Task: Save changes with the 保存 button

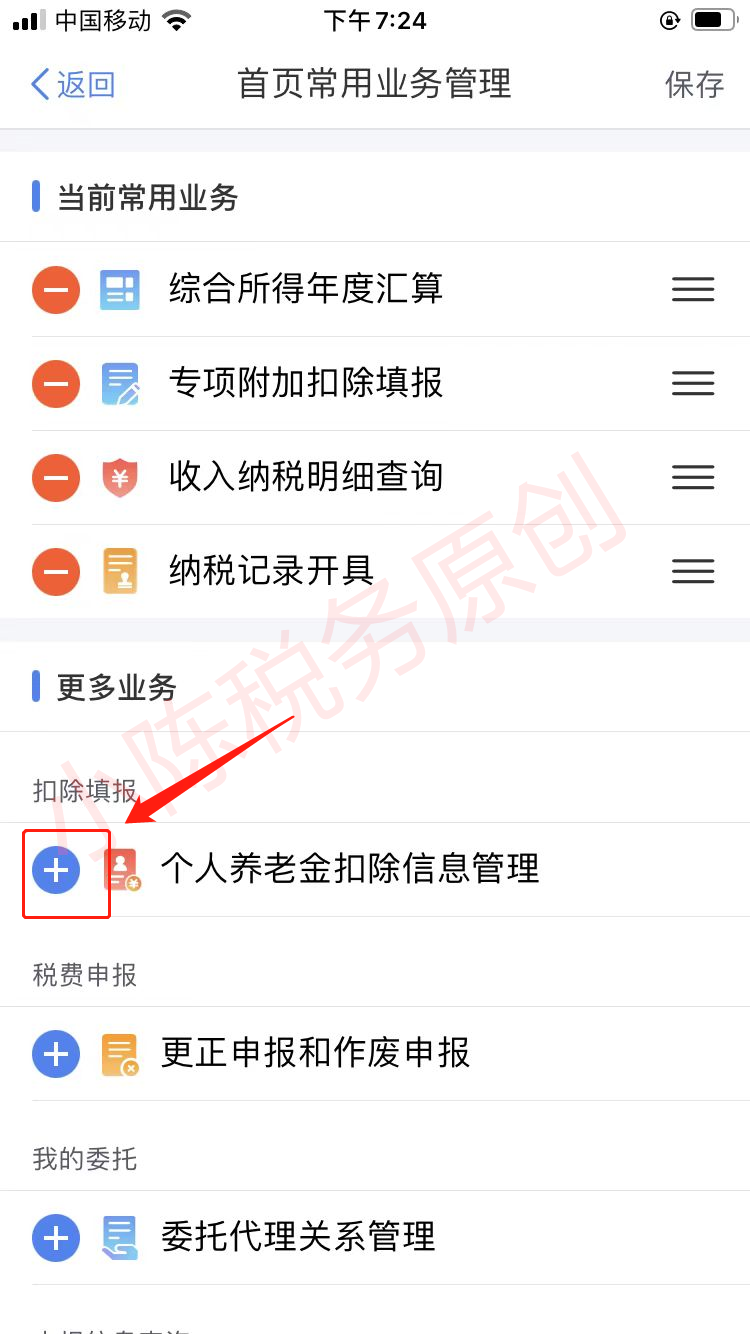Action: pyautogui.click(x=694, y=84)
